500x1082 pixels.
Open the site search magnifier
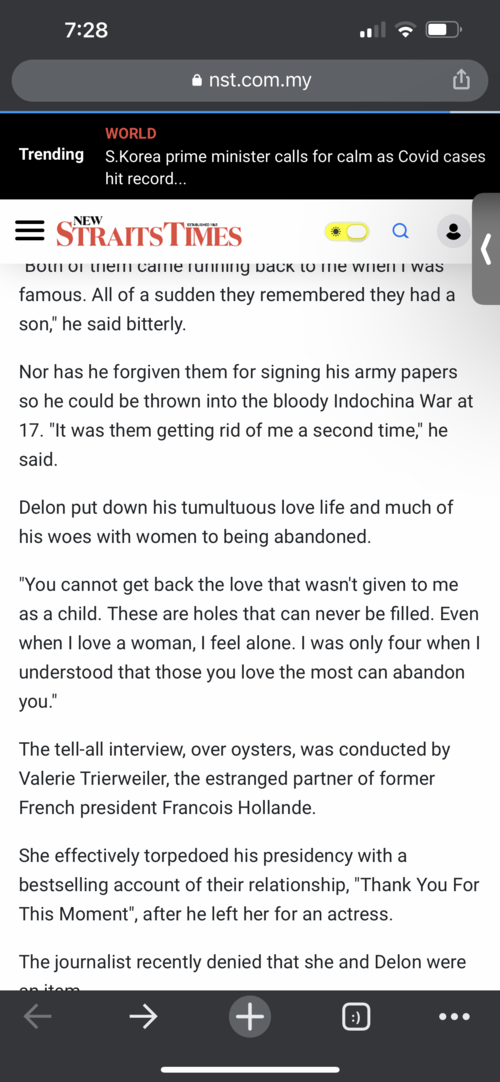coord(401,232)
